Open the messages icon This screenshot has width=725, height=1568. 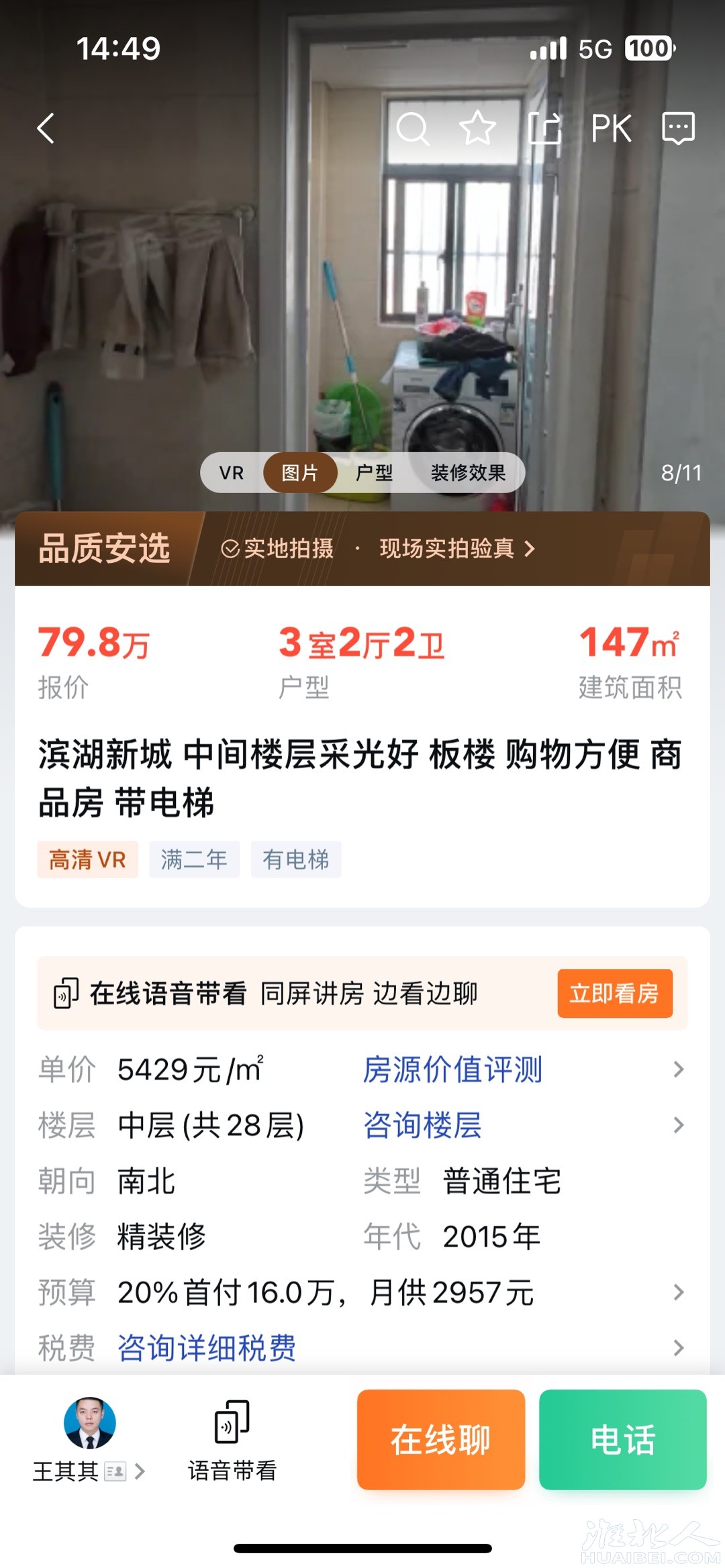click(678, 128)
